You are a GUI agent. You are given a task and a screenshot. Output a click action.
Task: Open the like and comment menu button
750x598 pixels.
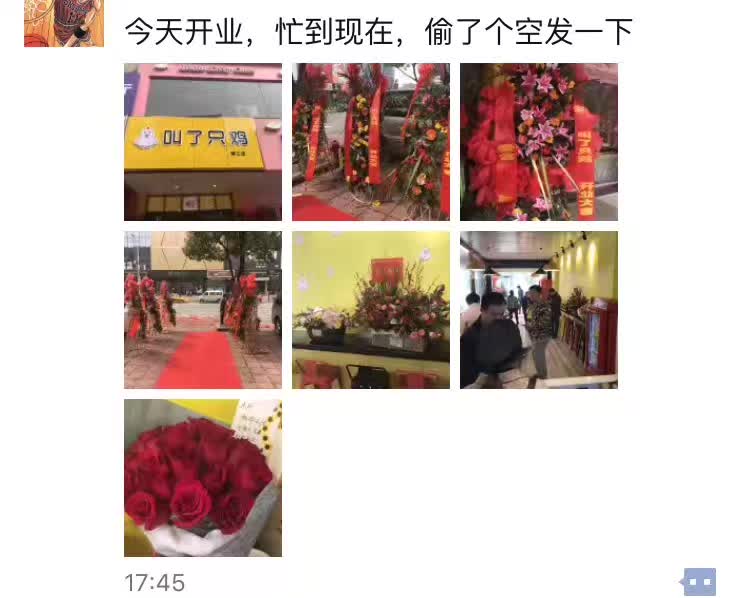699,582
